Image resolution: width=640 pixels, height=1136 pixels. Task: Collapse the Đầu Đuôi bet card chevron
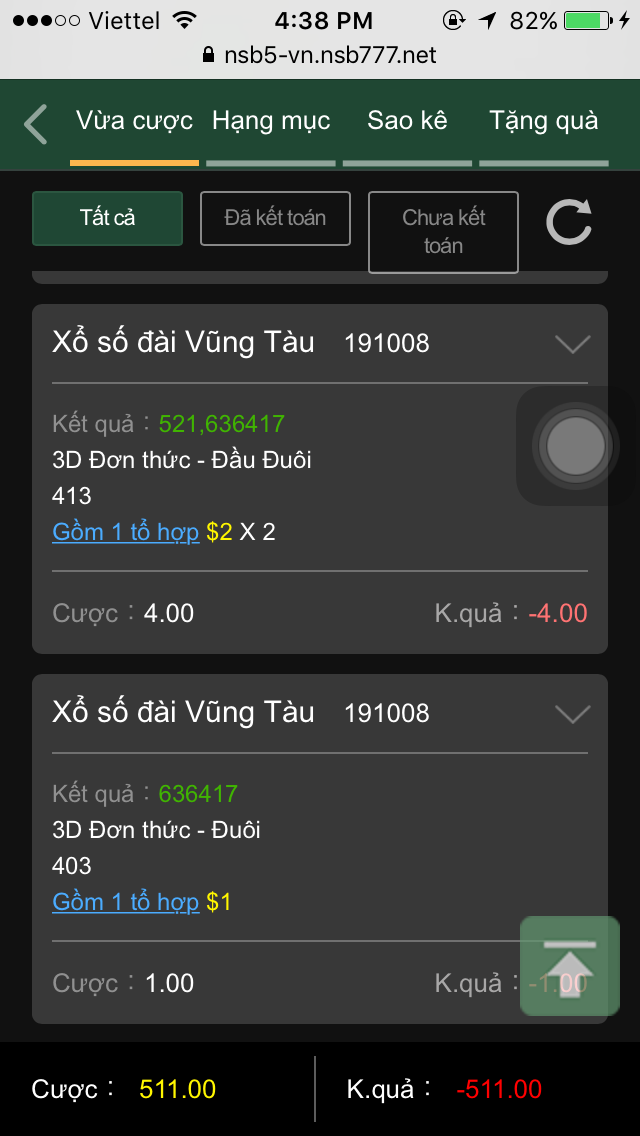click(572, 344)
